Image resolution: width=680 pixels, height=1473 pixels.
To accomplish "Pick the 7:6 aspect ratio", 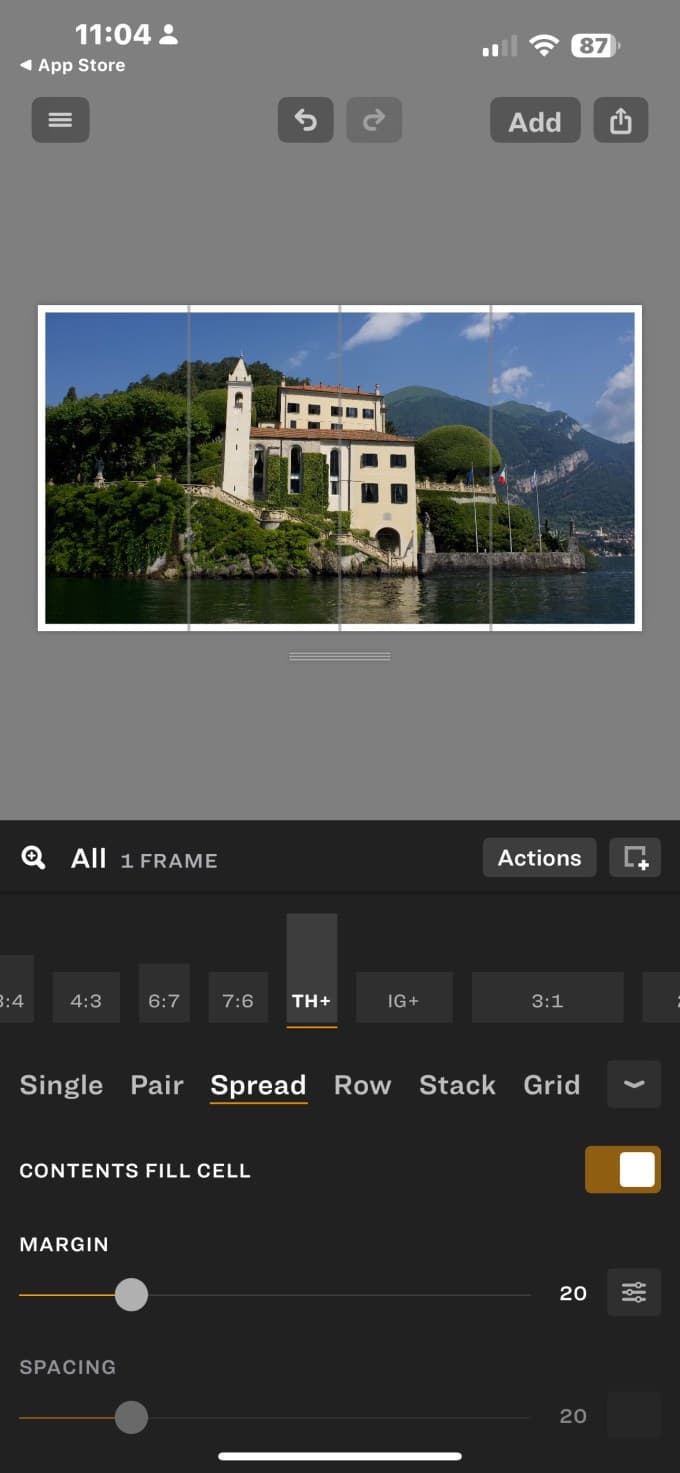I will point(238,999).
